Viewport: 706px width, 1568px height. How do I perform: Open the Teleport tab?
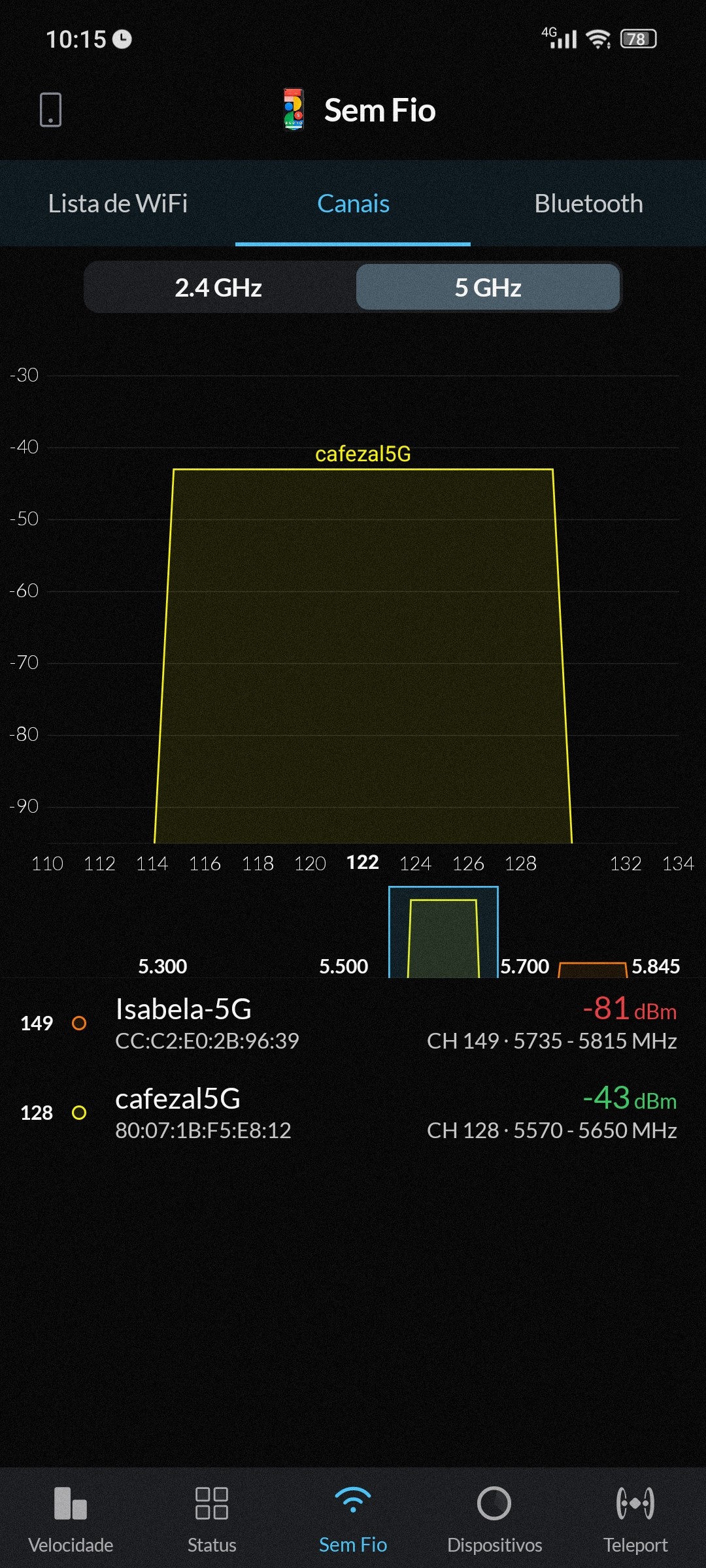pyautogui.click(x=635, y=1517)
